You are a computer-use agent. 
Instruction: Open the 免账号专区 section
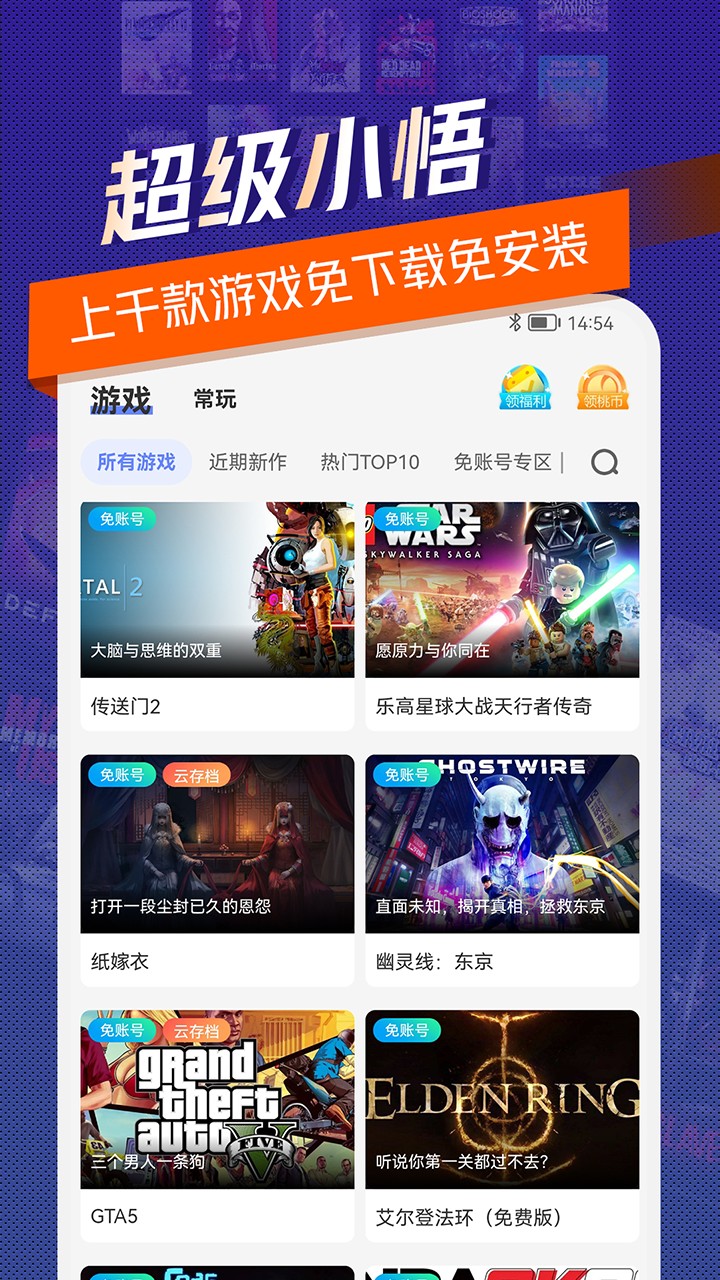[501, 462]
